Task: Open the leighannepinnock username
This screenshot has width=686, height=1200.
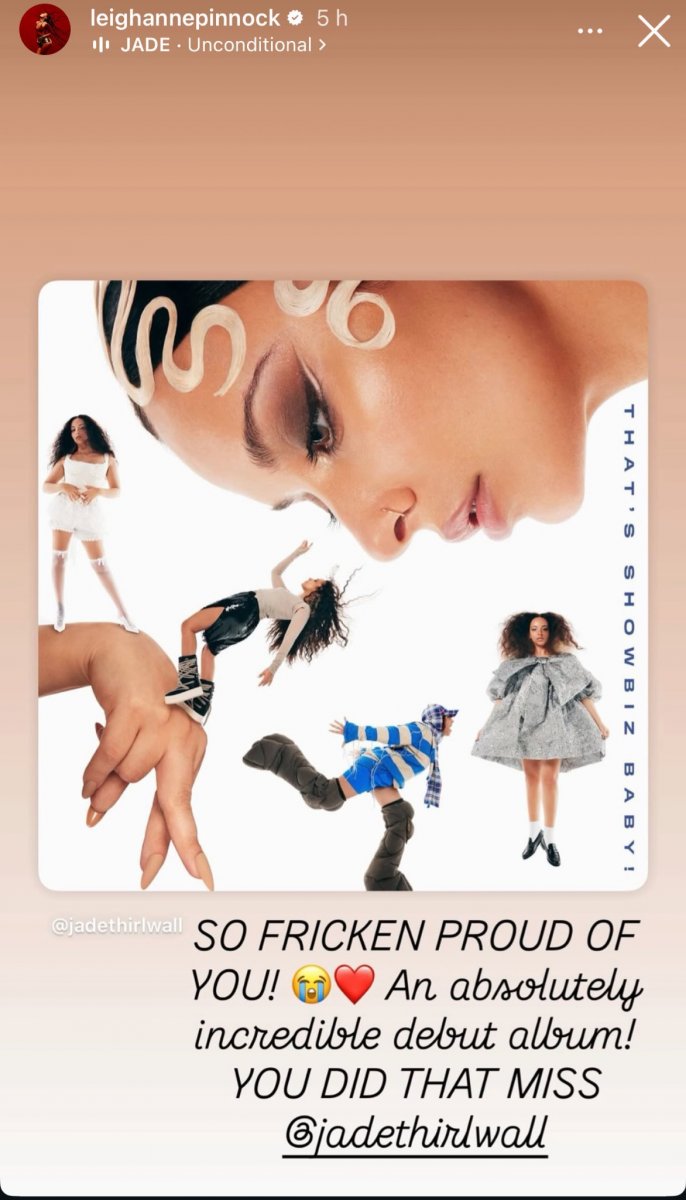Action: (x=185, y=17)
